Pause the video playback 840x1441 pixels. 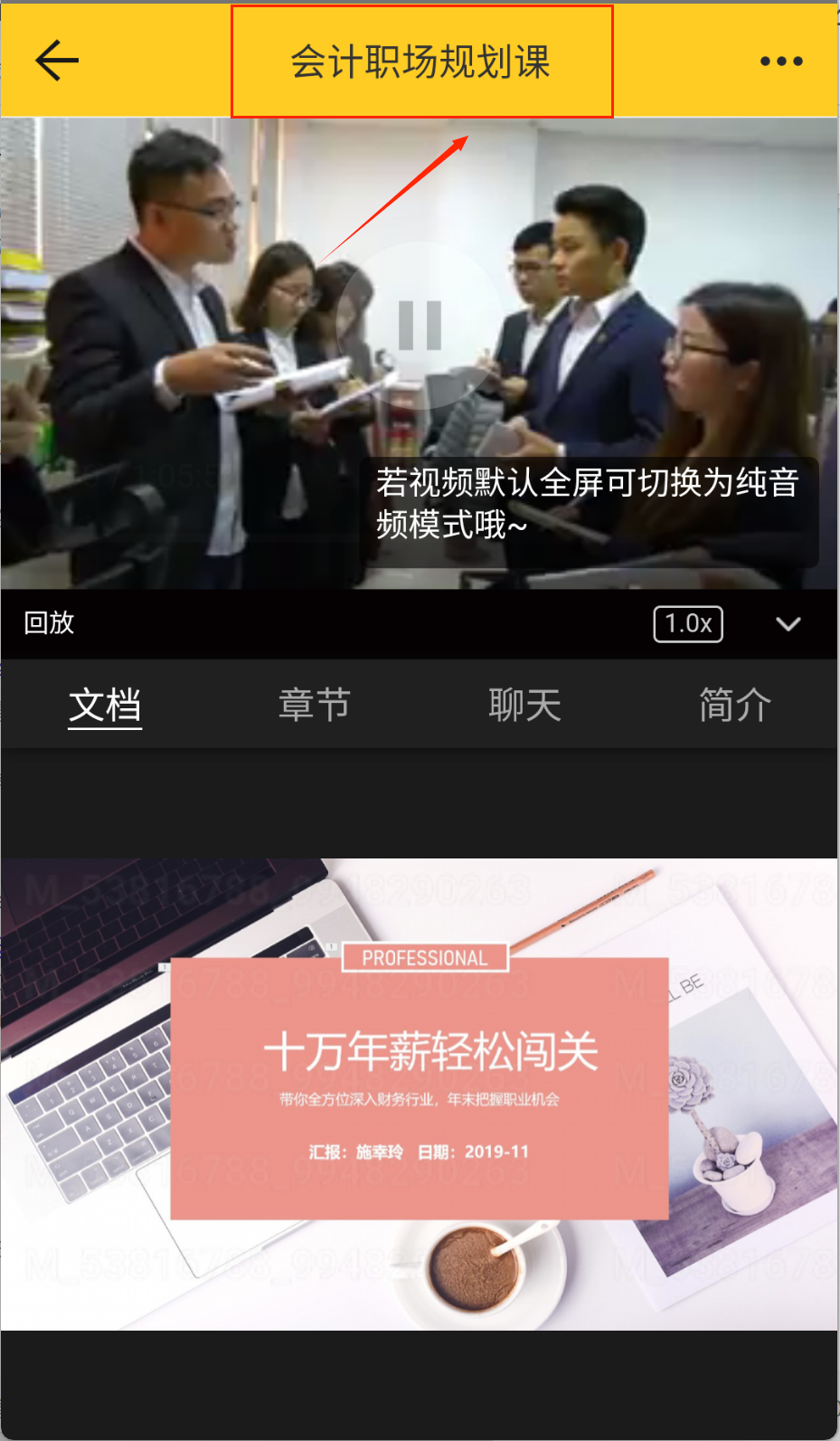(420, 326)
